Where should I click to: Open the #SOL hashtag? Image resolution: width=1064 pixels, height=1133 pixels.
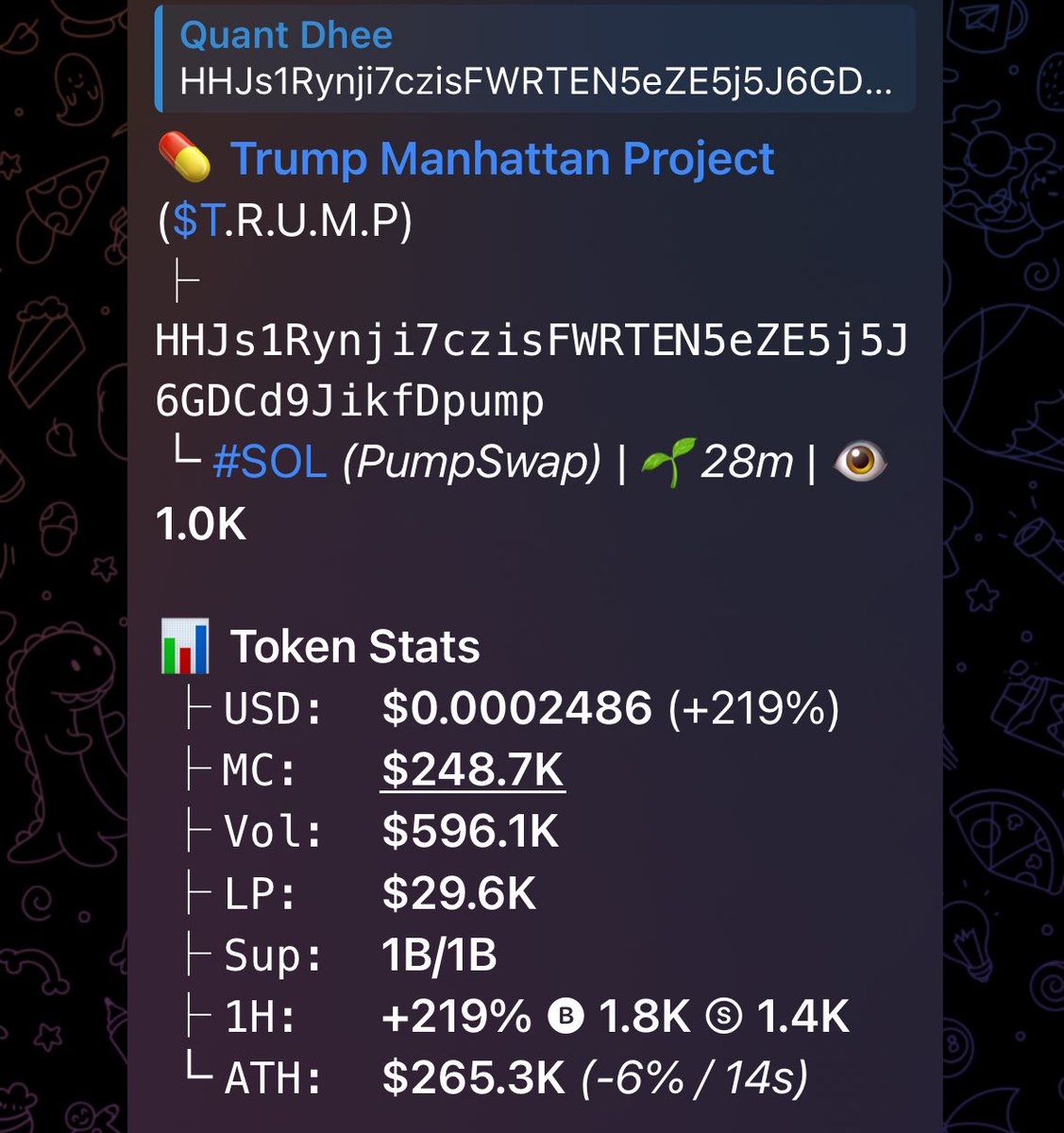[x=270, y=463]
